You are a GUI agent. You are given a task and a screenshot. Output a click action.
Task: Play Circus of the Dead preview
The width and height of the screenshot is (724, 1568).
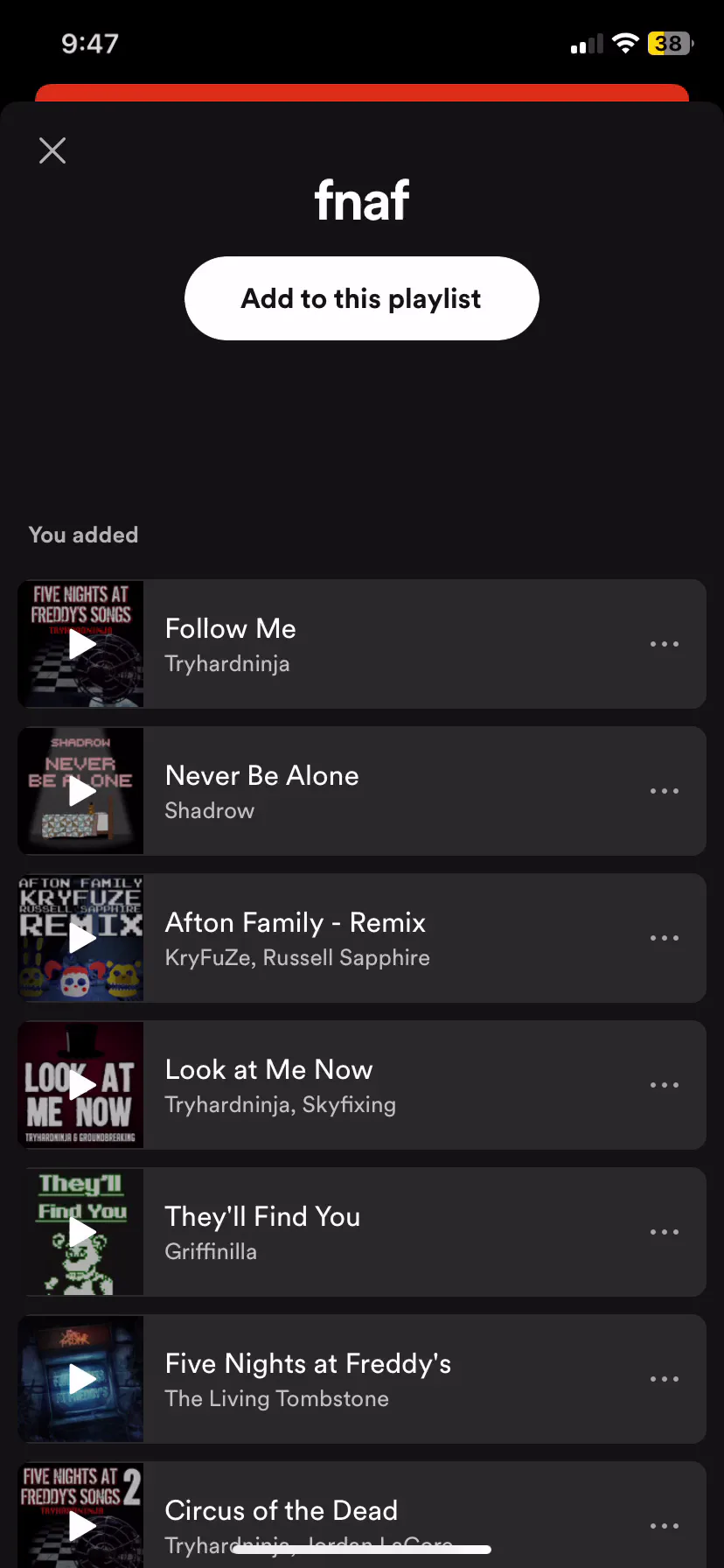pos(81,1525)
